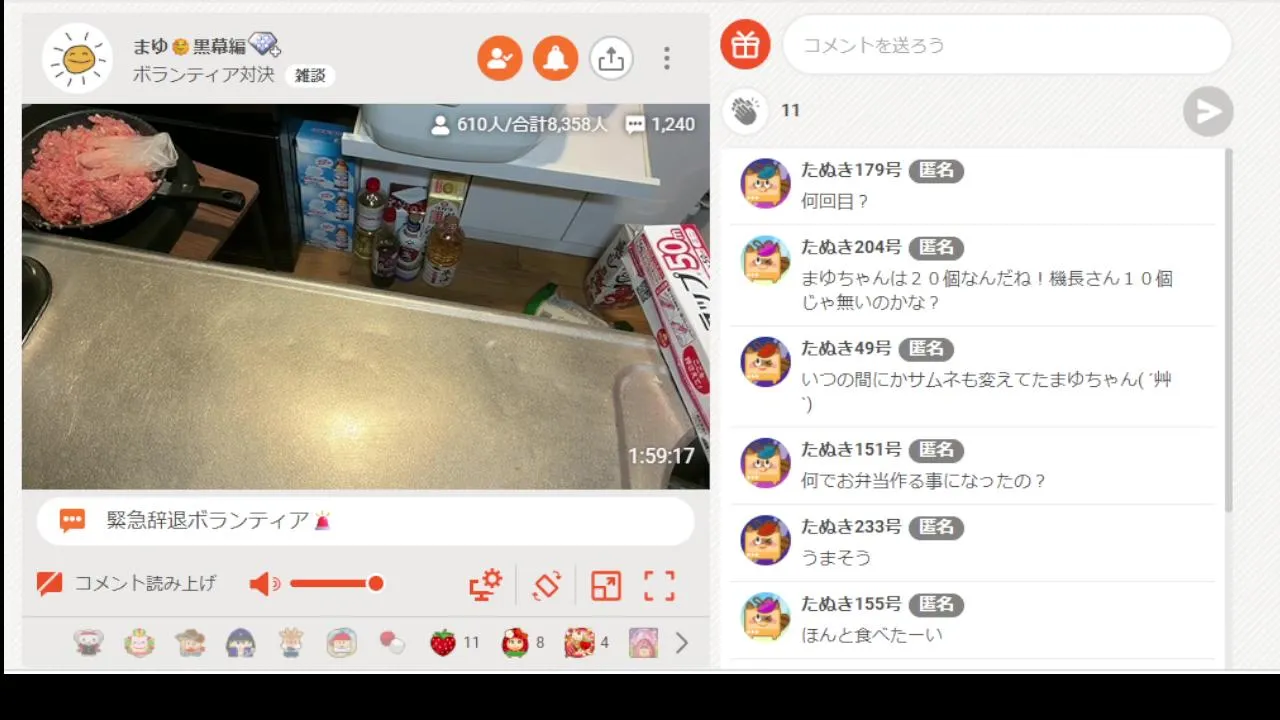The width and height of the screenshot is (1280, 720).
Task: Open the streamer's sun avatar profile
Action: (77, 58)
